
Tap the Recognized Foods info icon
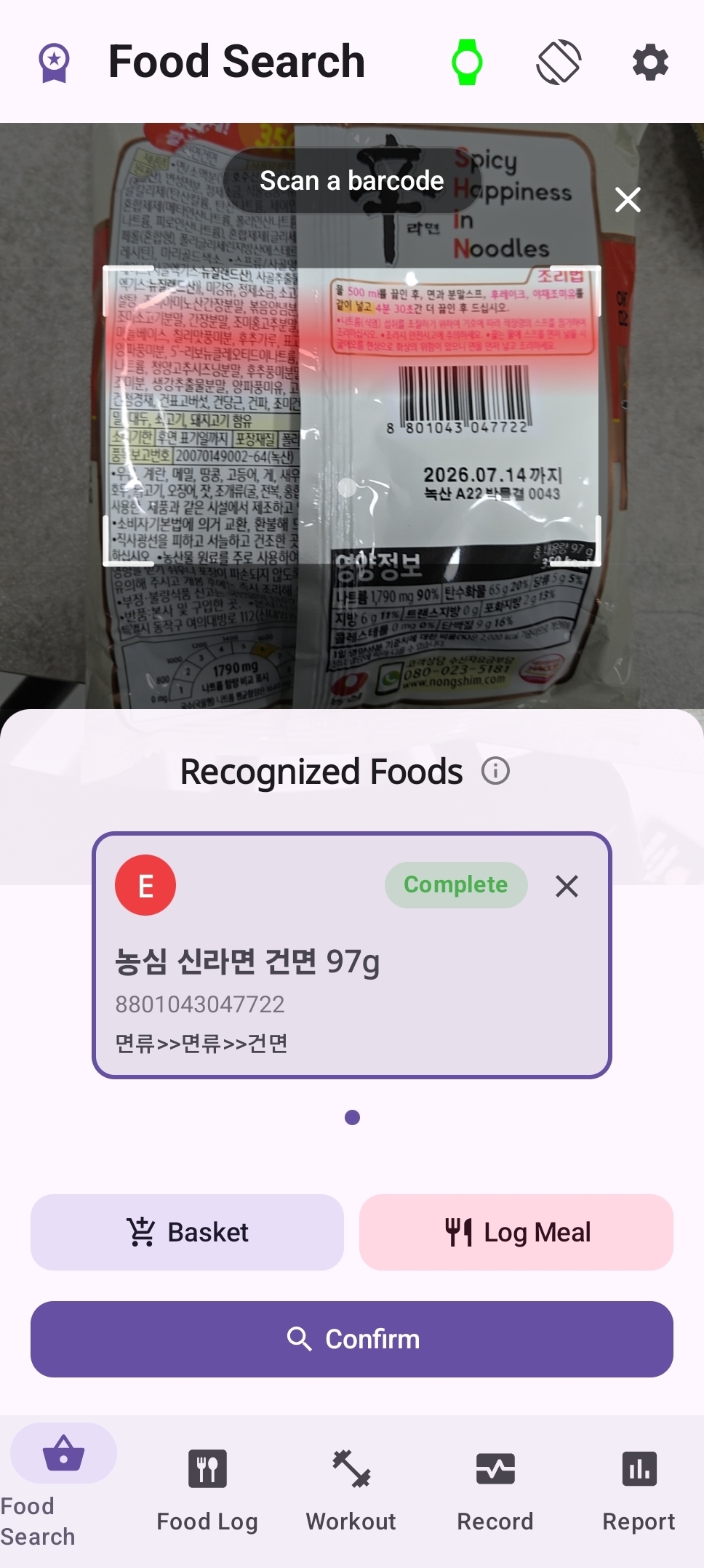coord(496,771)
